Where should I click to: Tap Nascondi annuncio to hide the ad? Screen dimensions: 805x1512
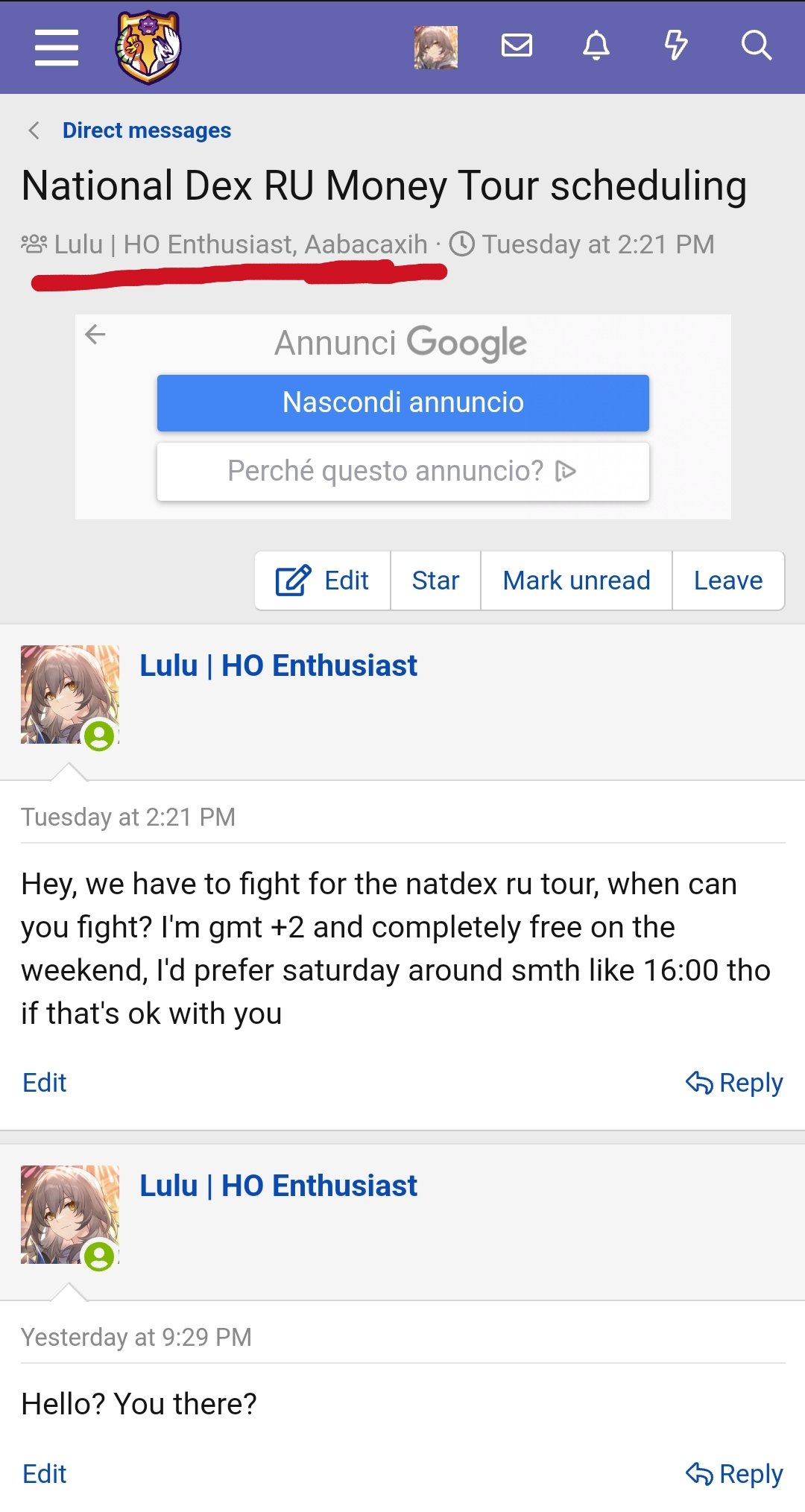point(402,402)
